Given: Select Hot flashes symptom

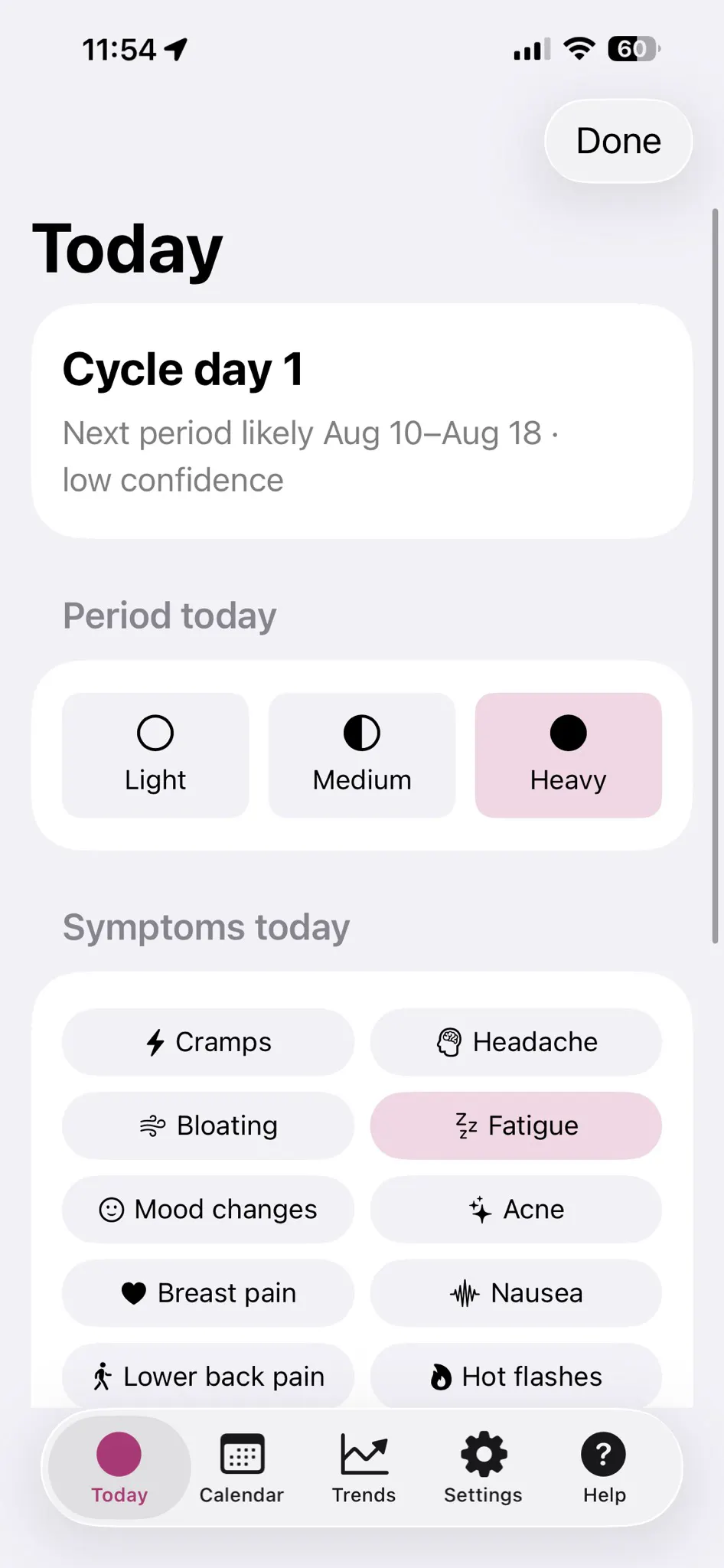Looking at the screenshot, I should tap(516, 1376).
